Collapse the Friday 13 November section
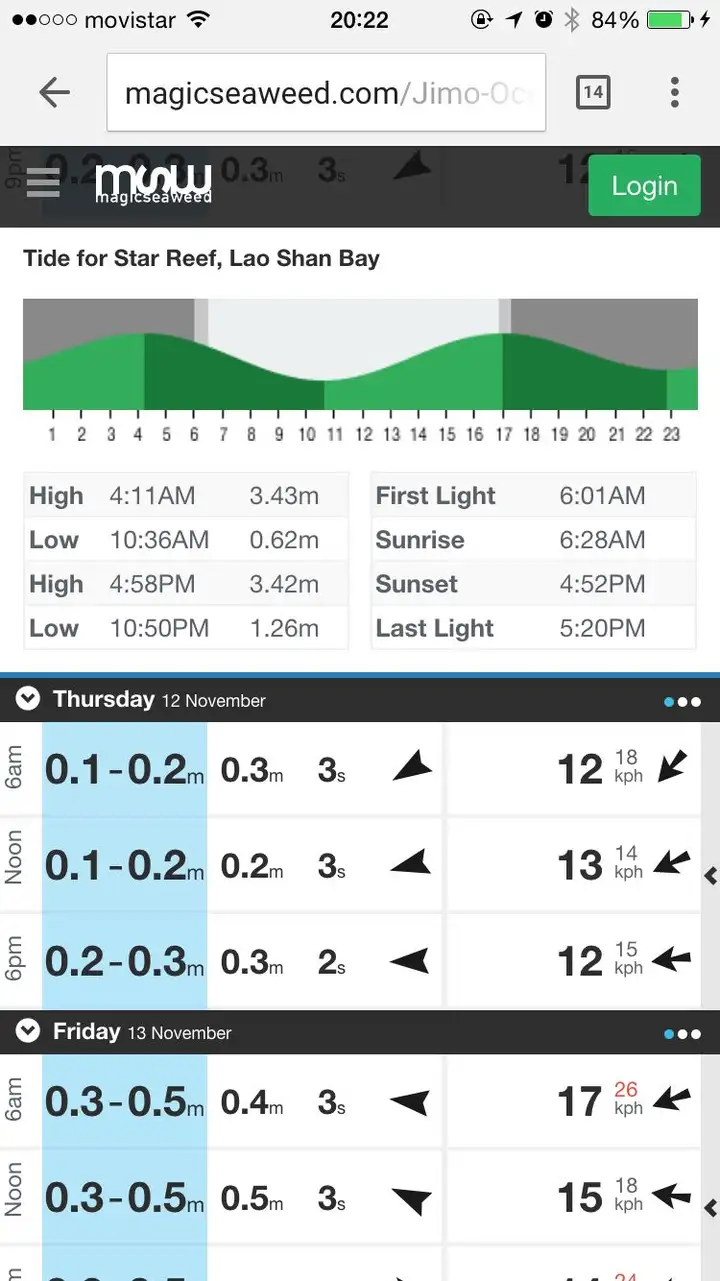The height and width of the screenshot is (1281, 720). (x=28, y=1031)
